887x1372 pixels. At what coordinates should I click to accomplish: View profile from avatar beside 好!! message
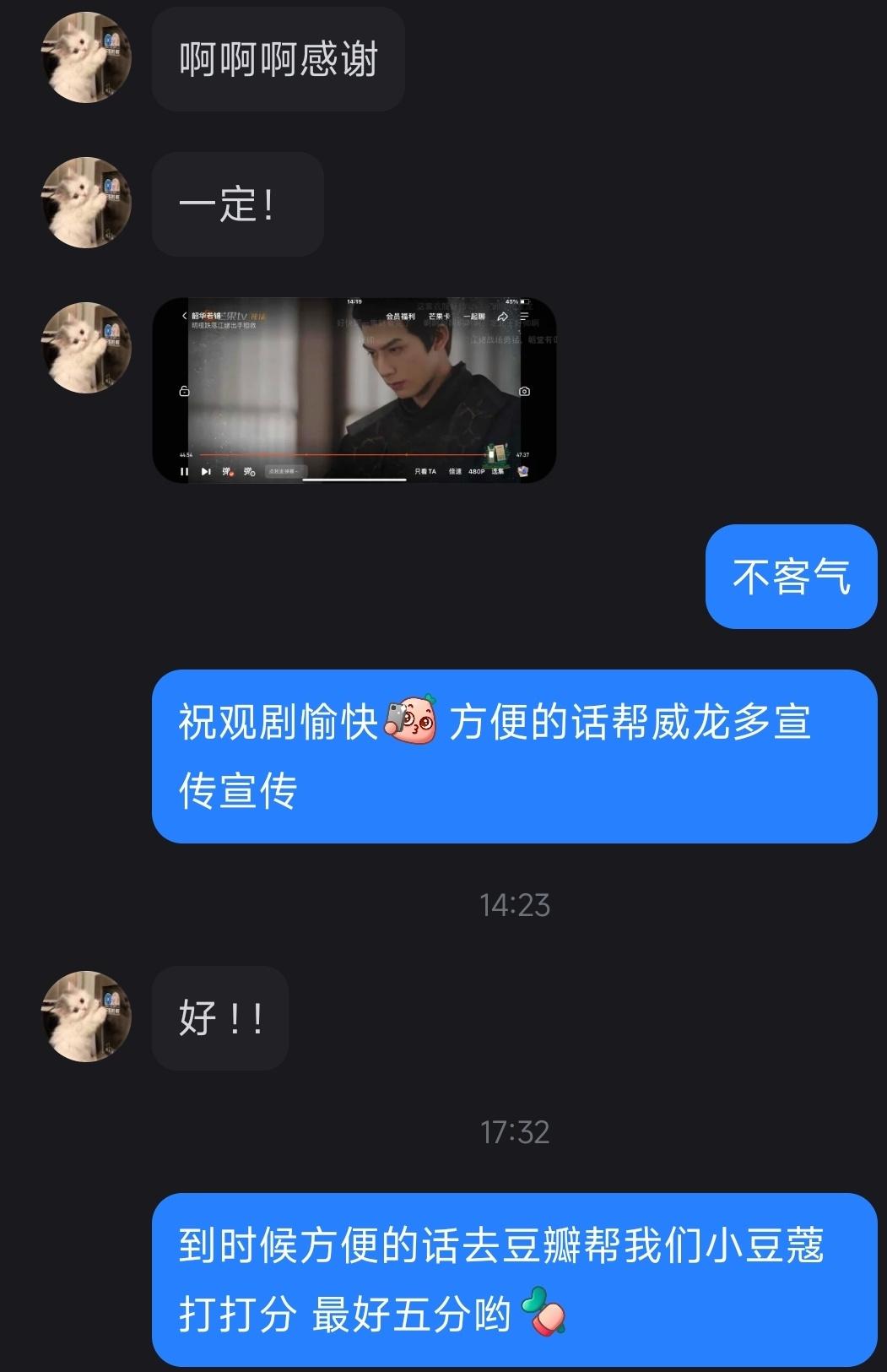click(87, 1017)
